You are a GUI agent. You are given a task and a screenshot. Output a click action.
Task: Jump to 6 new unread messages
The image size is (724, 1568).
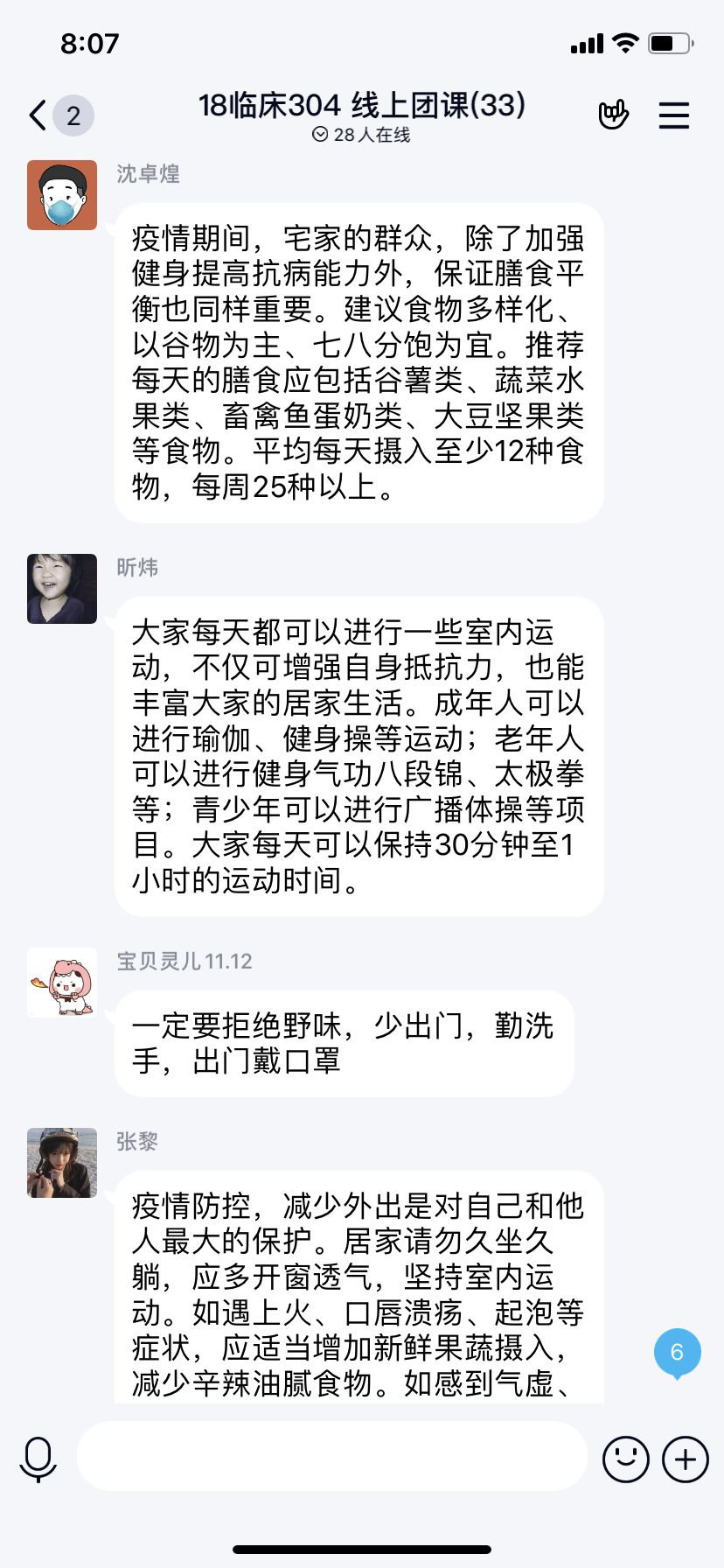[x=677, y=1353]
